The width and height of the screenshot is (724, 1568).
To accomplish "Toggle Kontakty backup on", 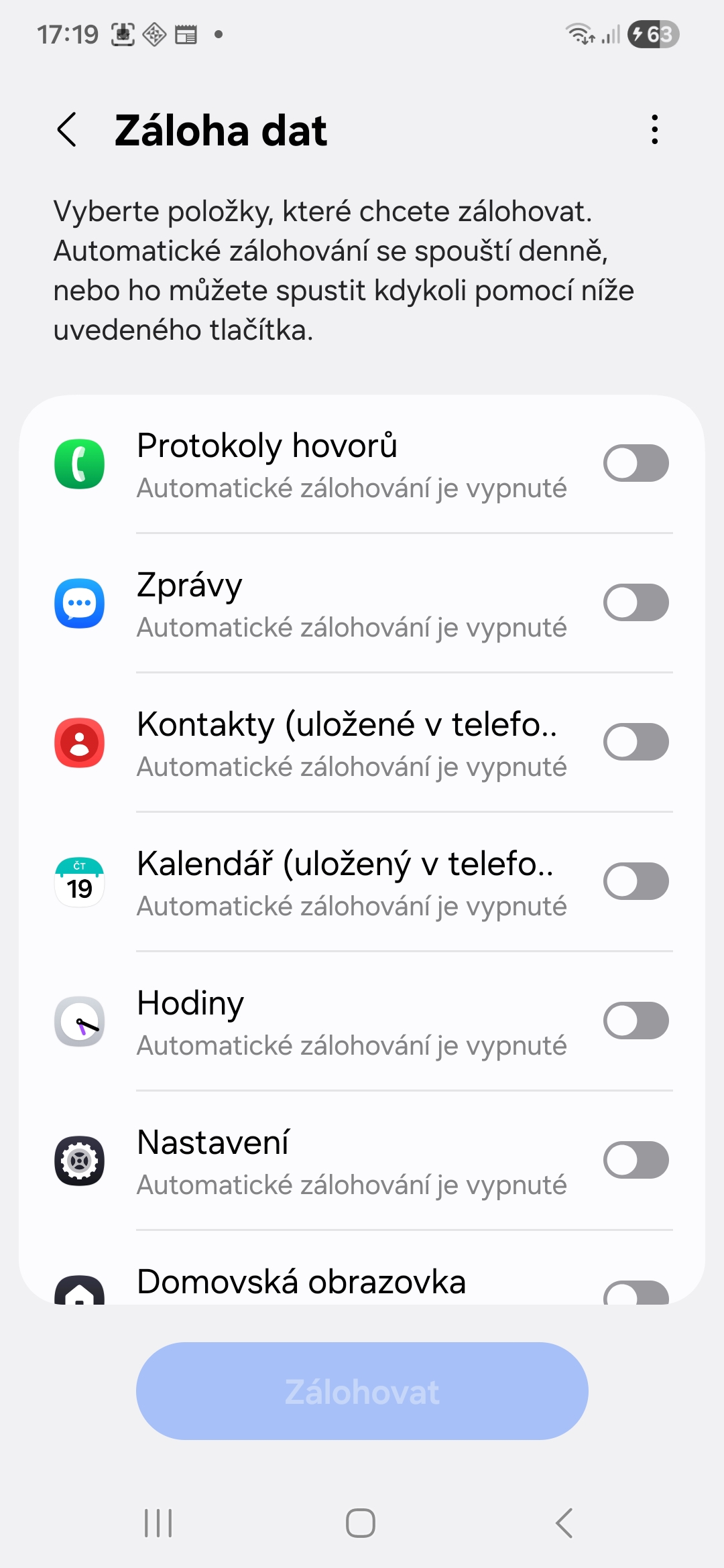I will [x=636, y=742].
